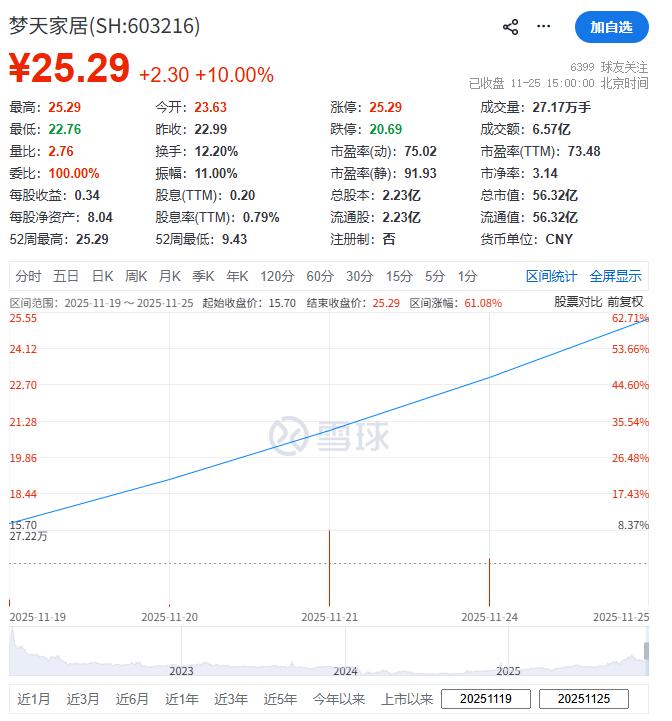Expand chart with 全屏显示
The width and height of the screenshot is (672, 721).
coord(616,276)
